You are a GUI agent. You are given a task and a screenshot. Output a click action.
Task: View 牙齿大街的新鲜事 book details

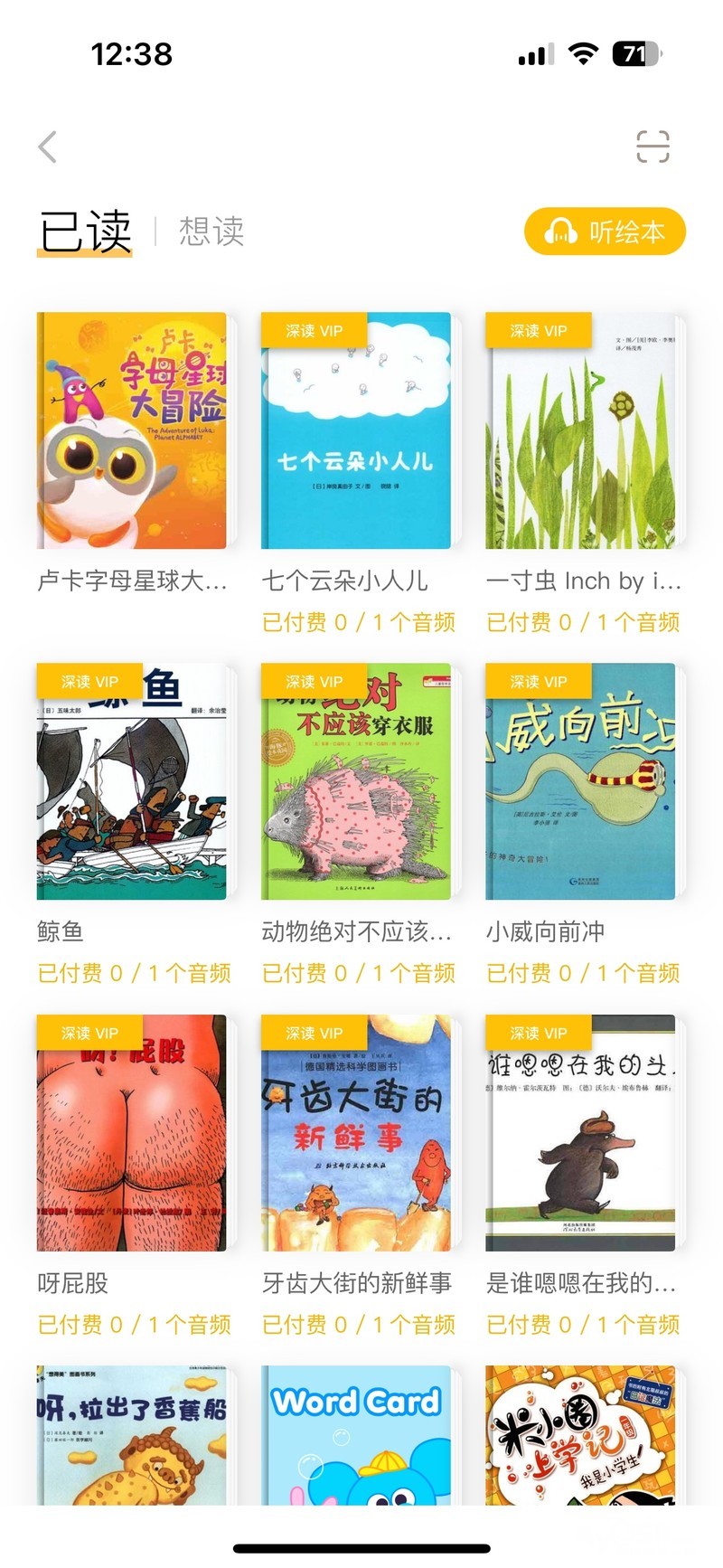point(356,1132)
